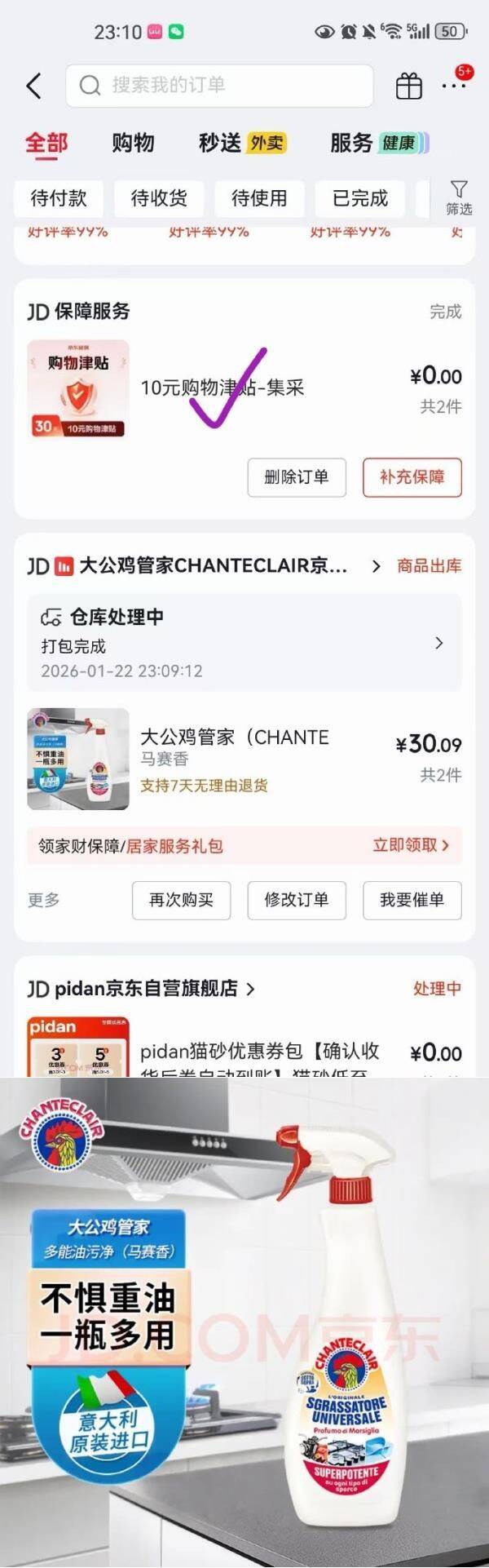Switch to the 购物 tab
The width and height of the screenshot is (489, 1568).
(x=133, y=143)
